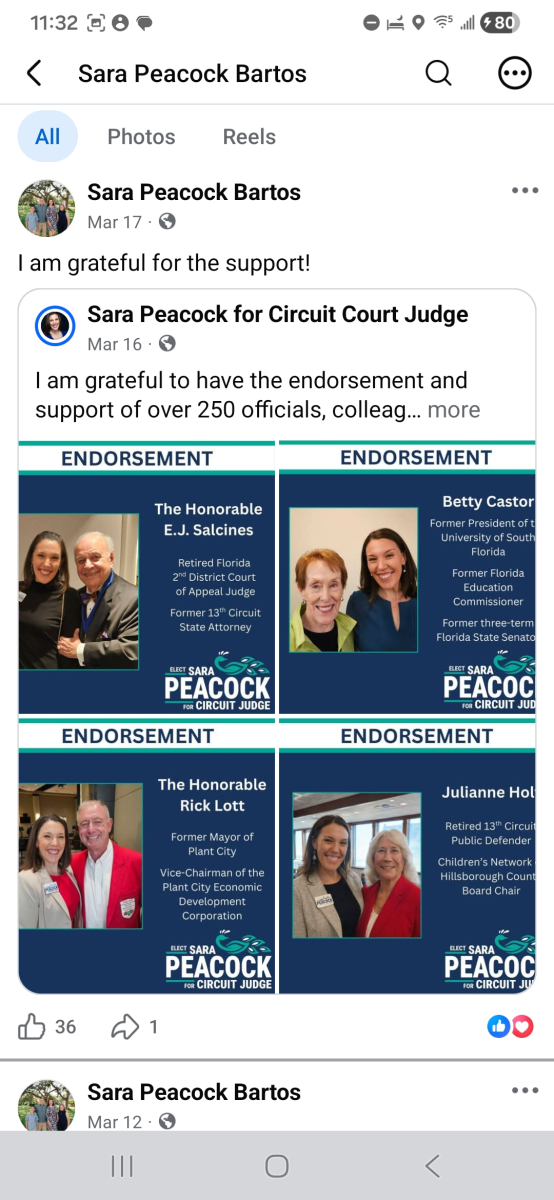See who reacted to the post
Screen dimensions: 554x1200
(511, 1026)
